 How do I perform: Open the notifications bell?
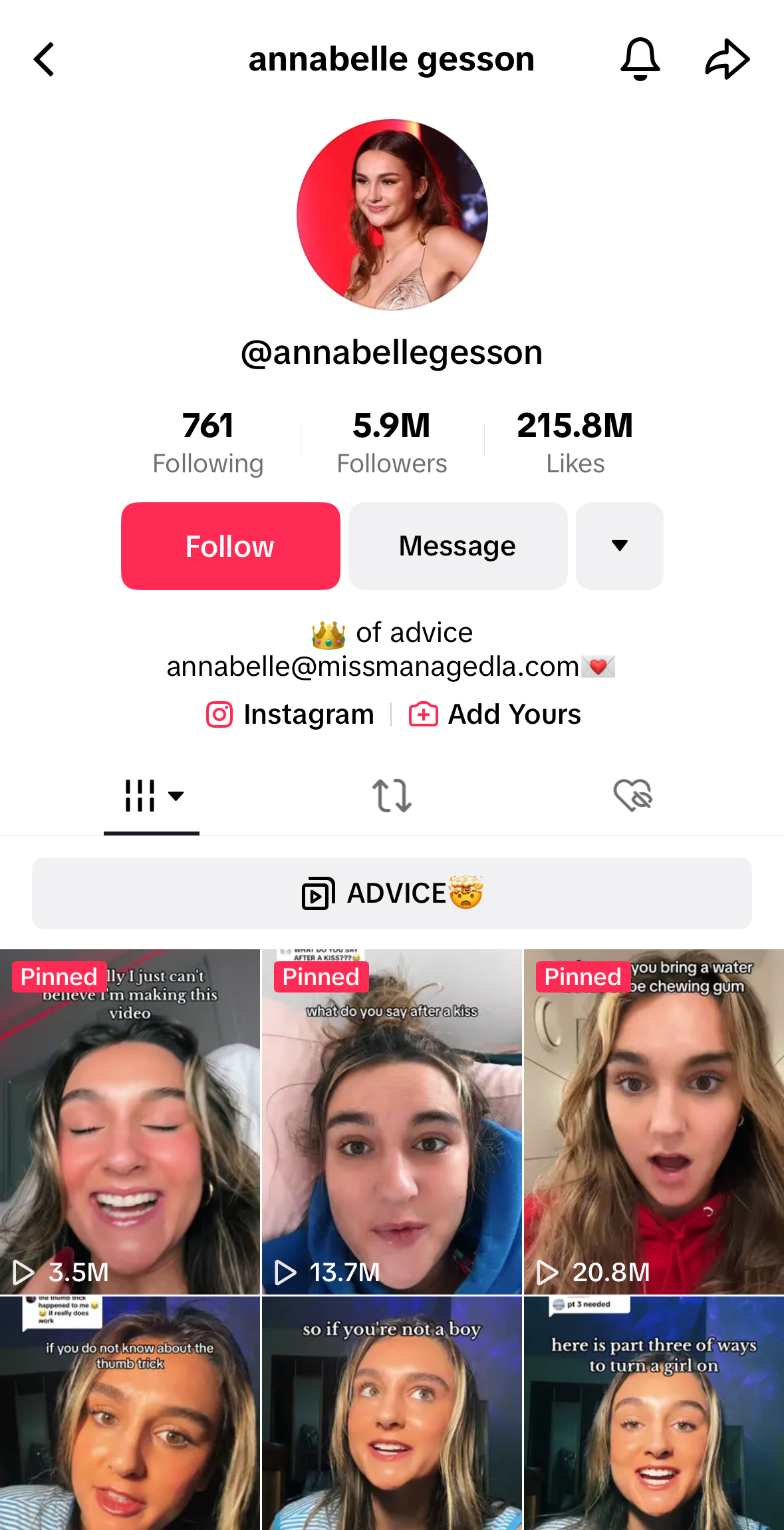(x=640, y=59)
